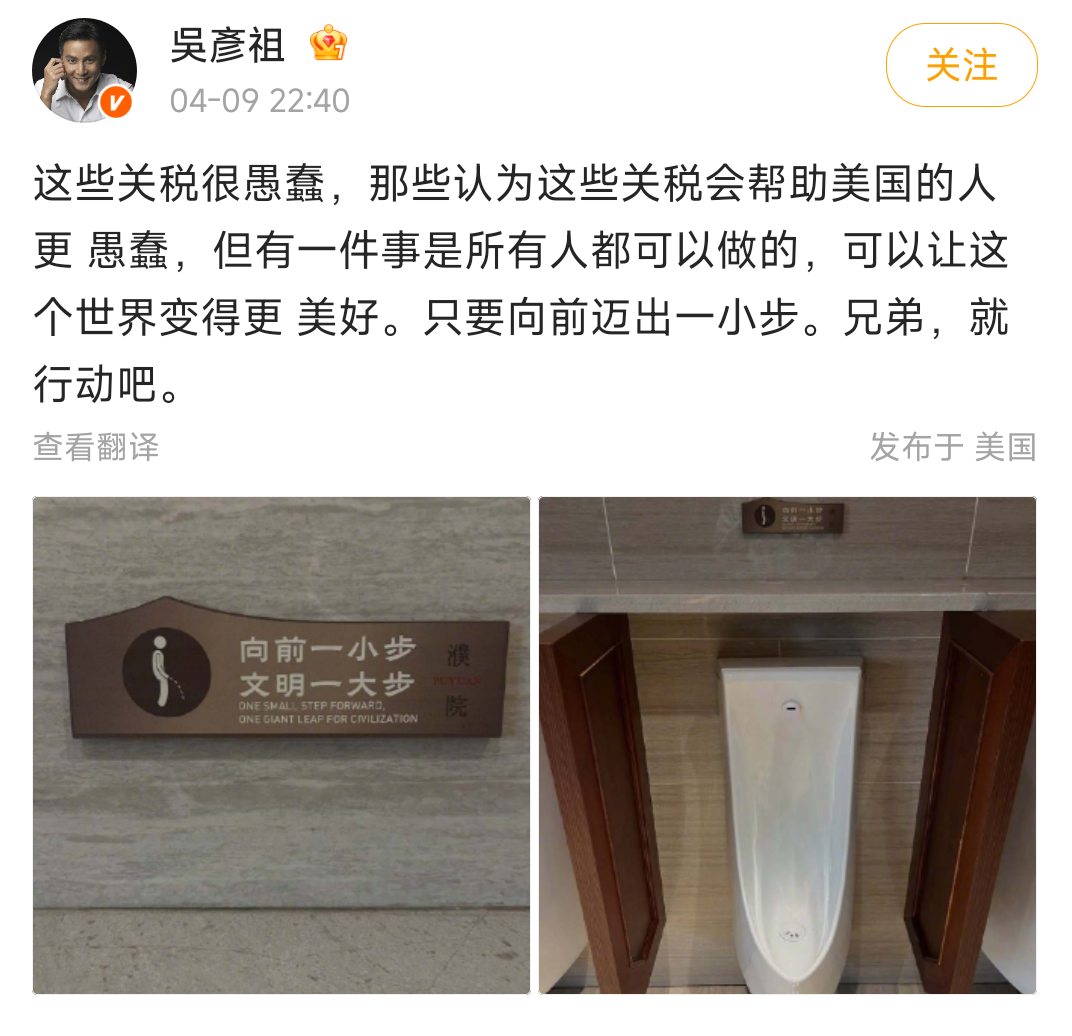Open the restroom sign photo

click(281, 745)
